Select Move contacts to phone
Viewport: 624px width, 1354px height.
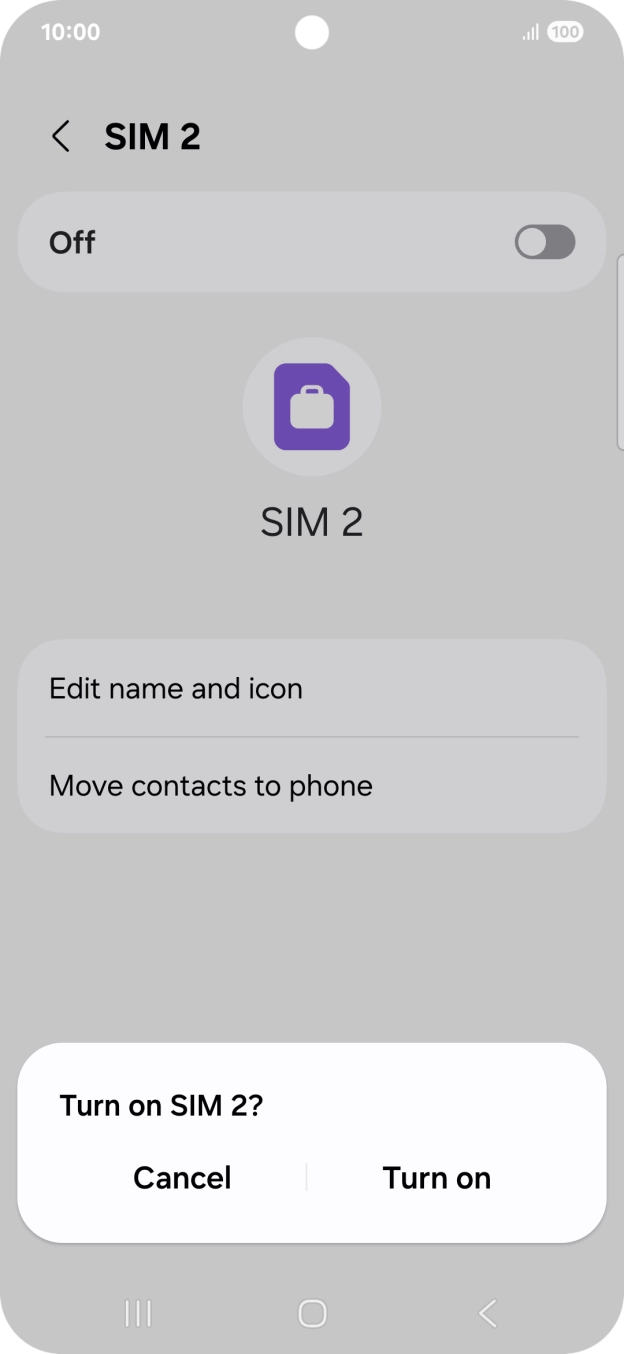tap(312, 786)
